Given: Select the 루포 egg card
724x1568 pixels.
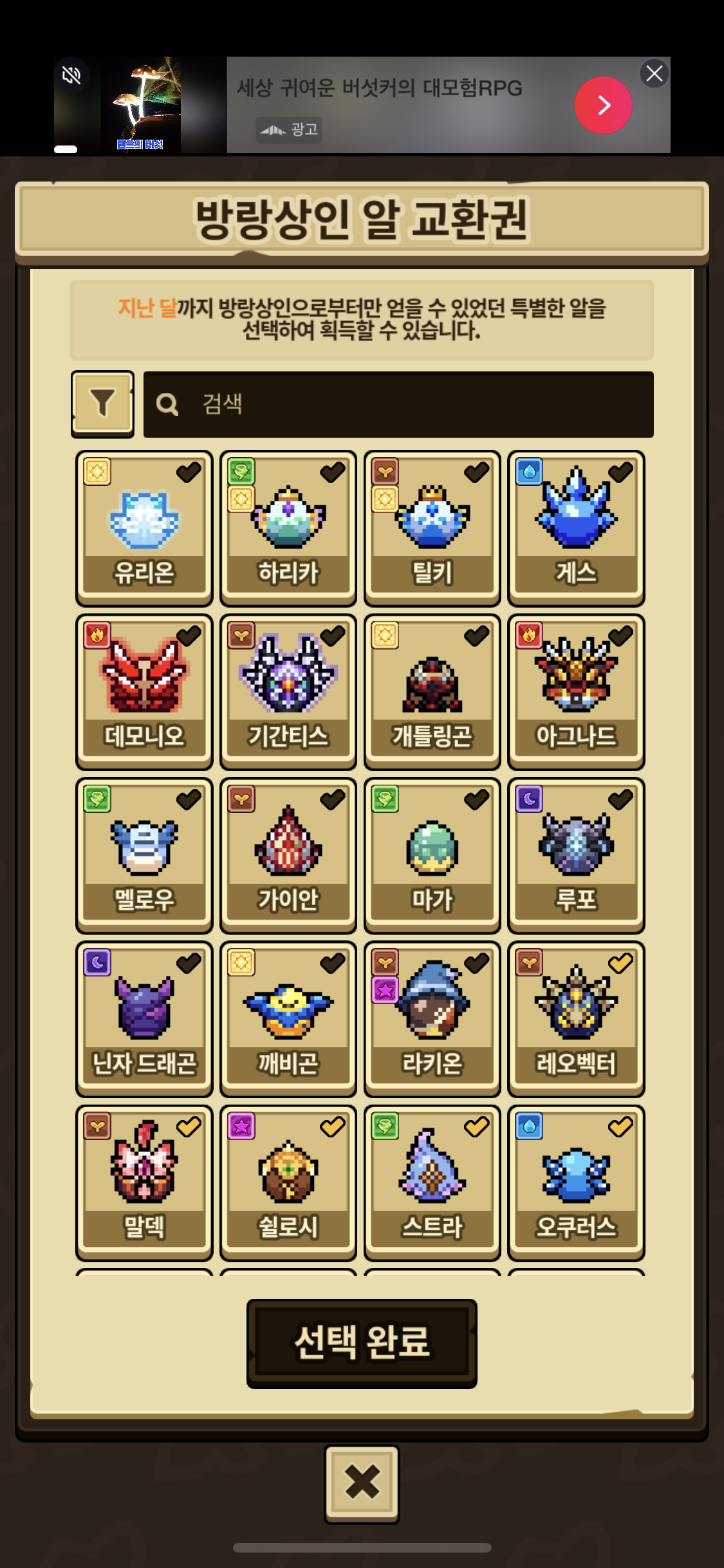Looking at the screenshot, I should click(x=576, y=855).
